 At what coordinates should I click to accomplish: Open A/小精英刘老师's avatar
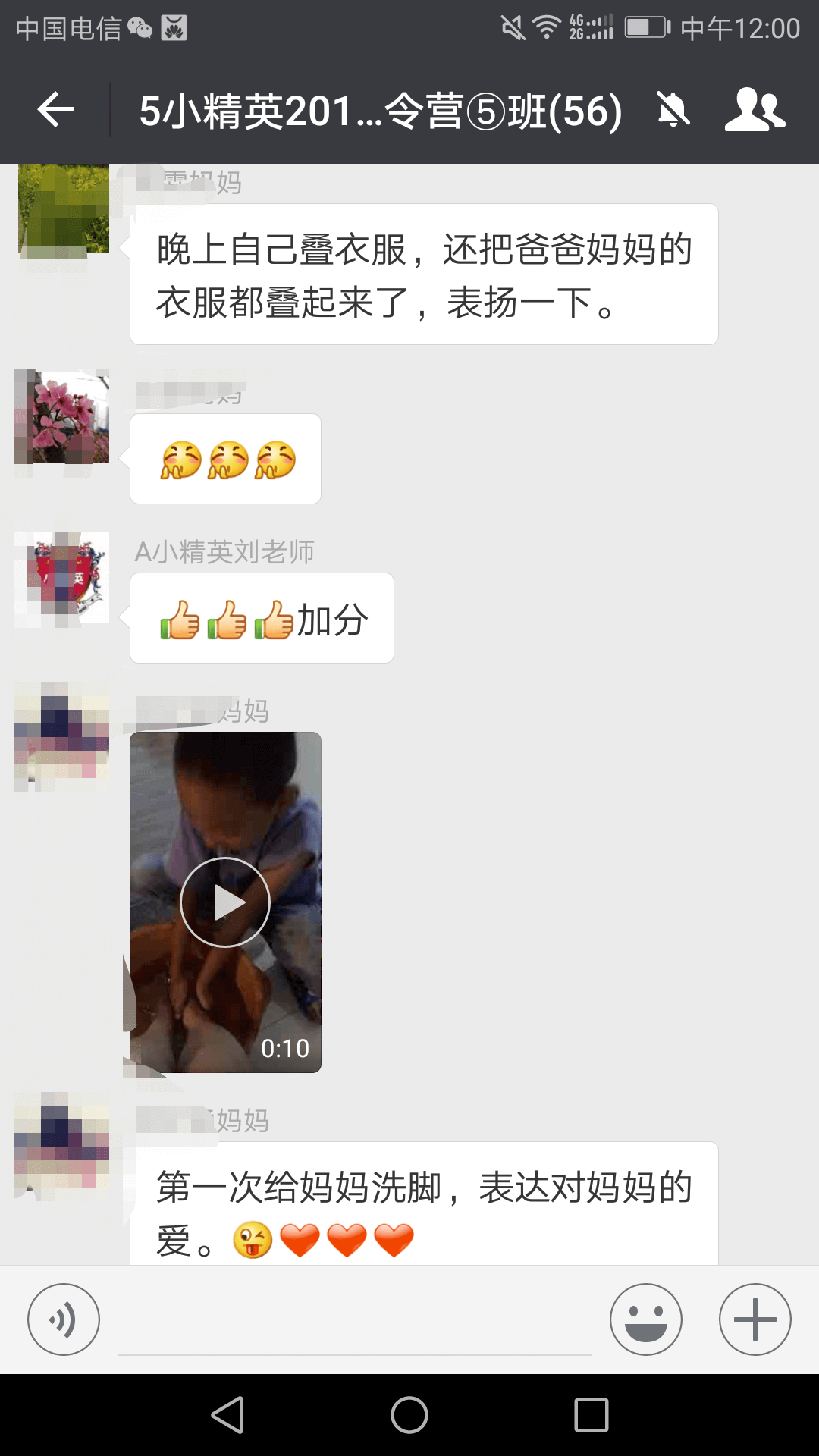(x=61, y=578)
